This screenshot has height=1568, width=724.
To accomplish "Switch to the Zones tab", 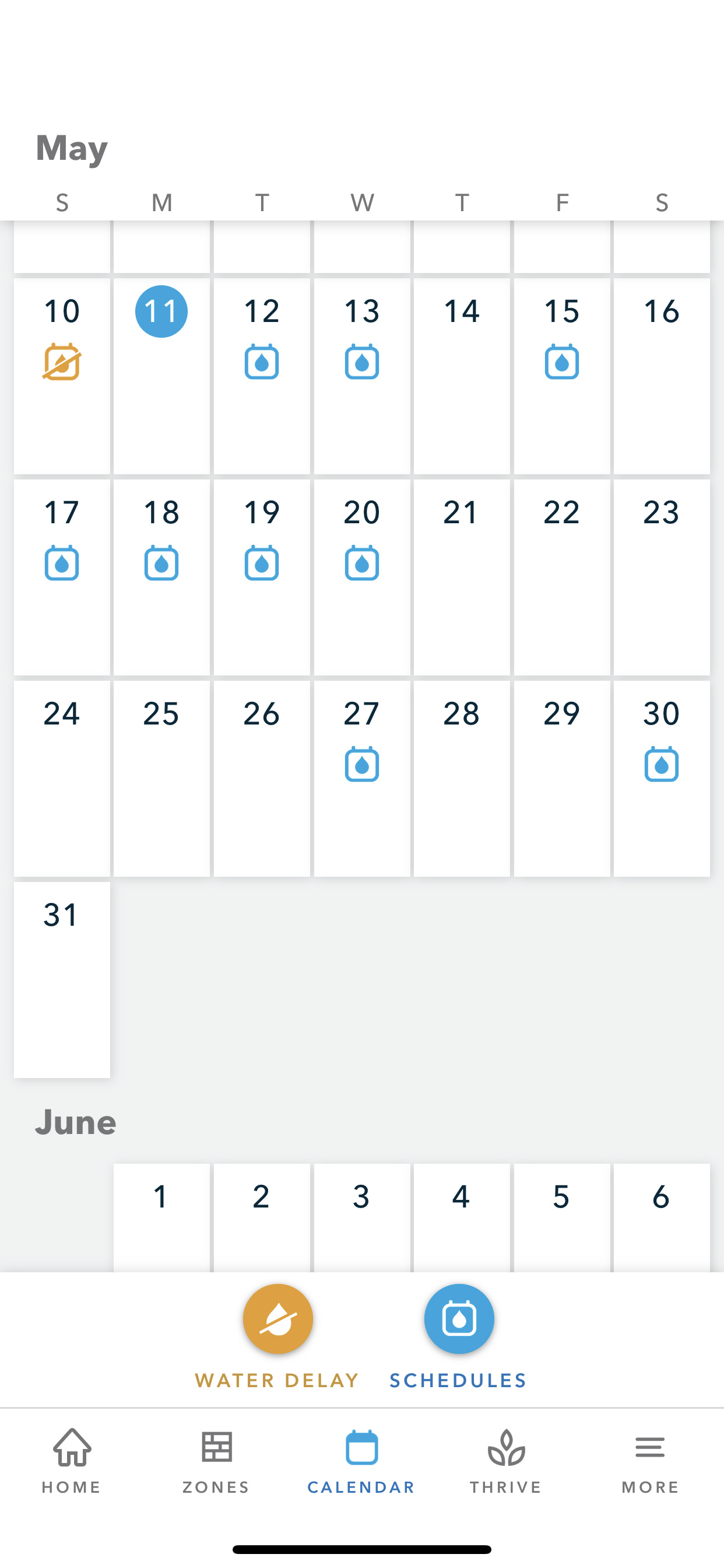I will click(x=217, y=1460).
